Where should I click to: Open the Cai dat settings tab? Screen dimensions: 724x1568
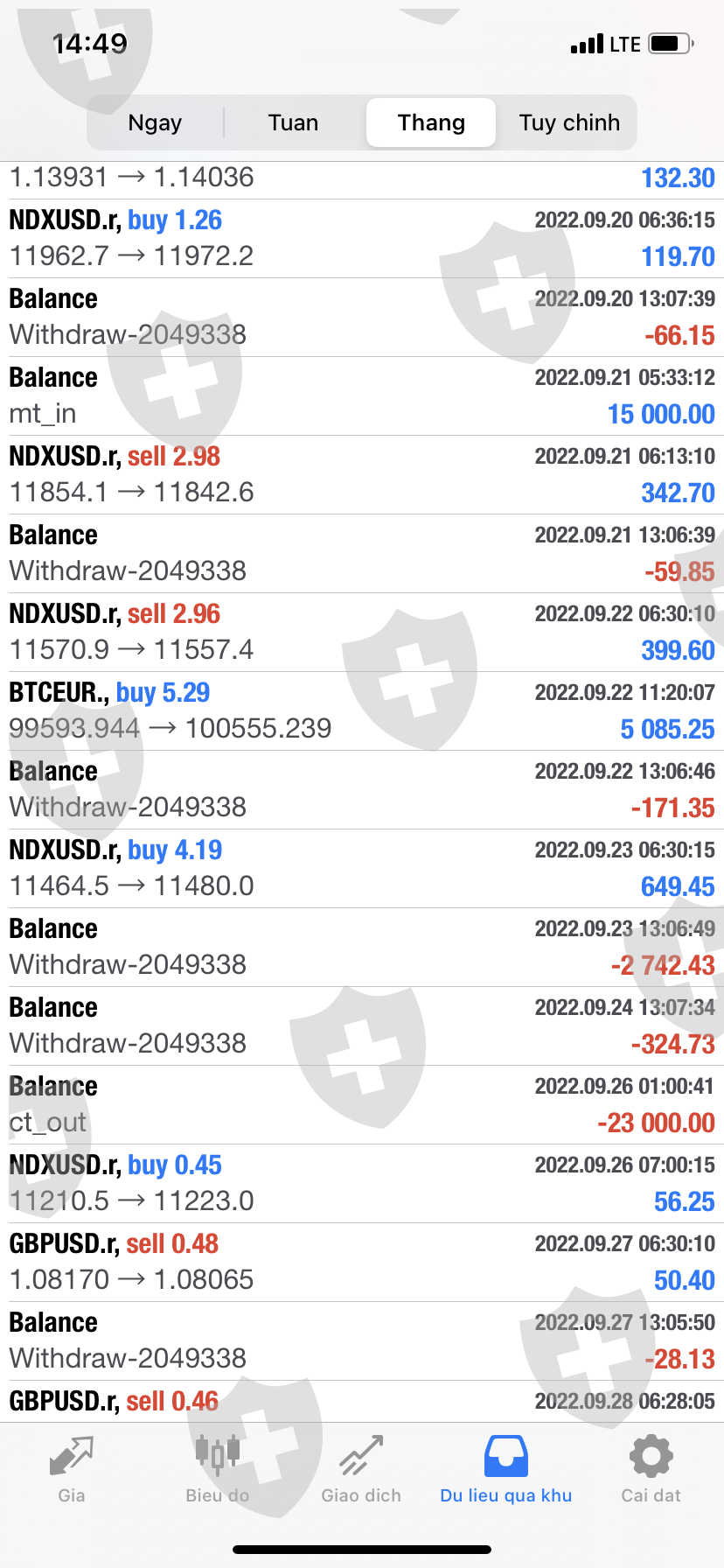click(x=651, y=1470)
